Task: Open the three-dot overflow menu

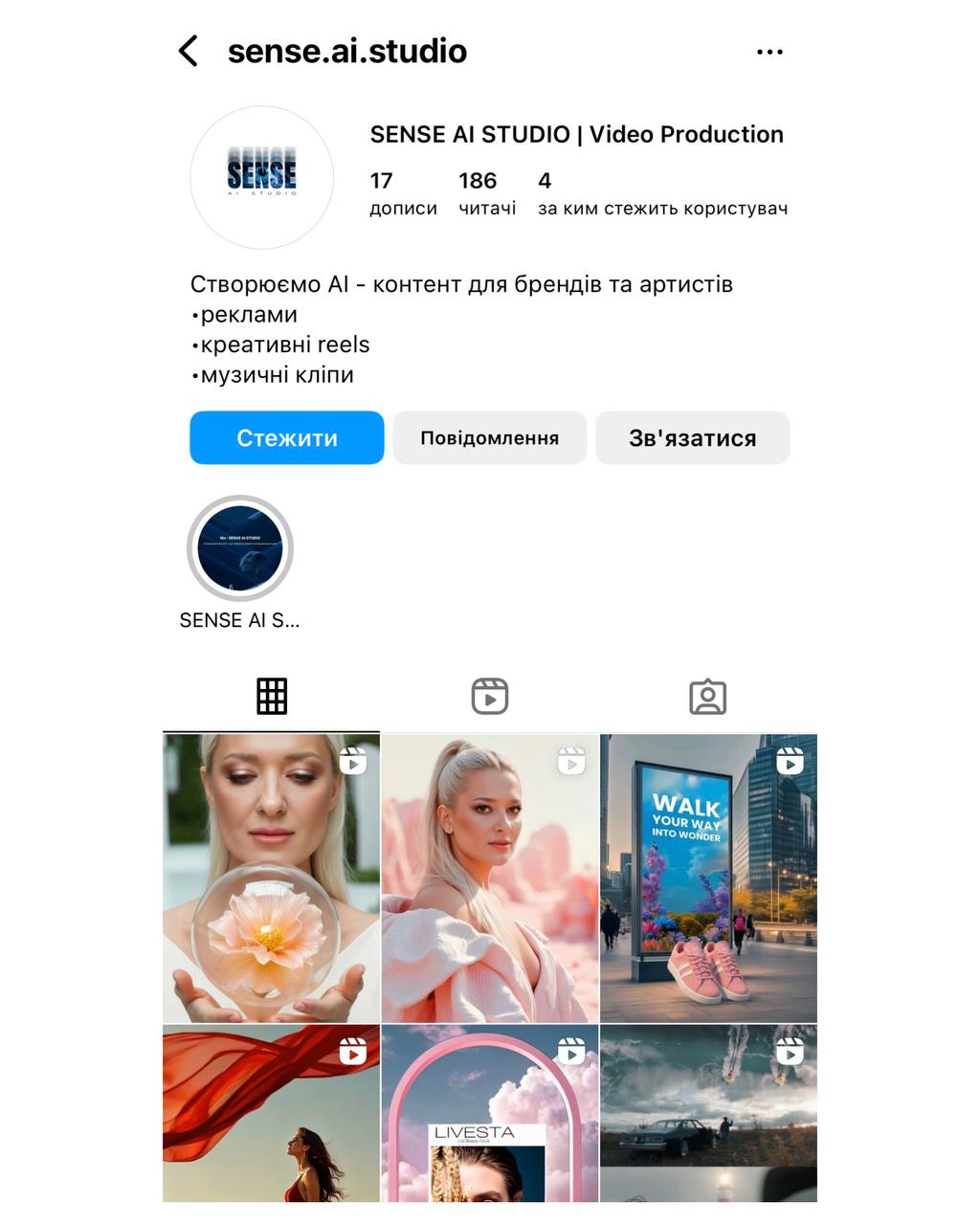Action: pos(769,52)
